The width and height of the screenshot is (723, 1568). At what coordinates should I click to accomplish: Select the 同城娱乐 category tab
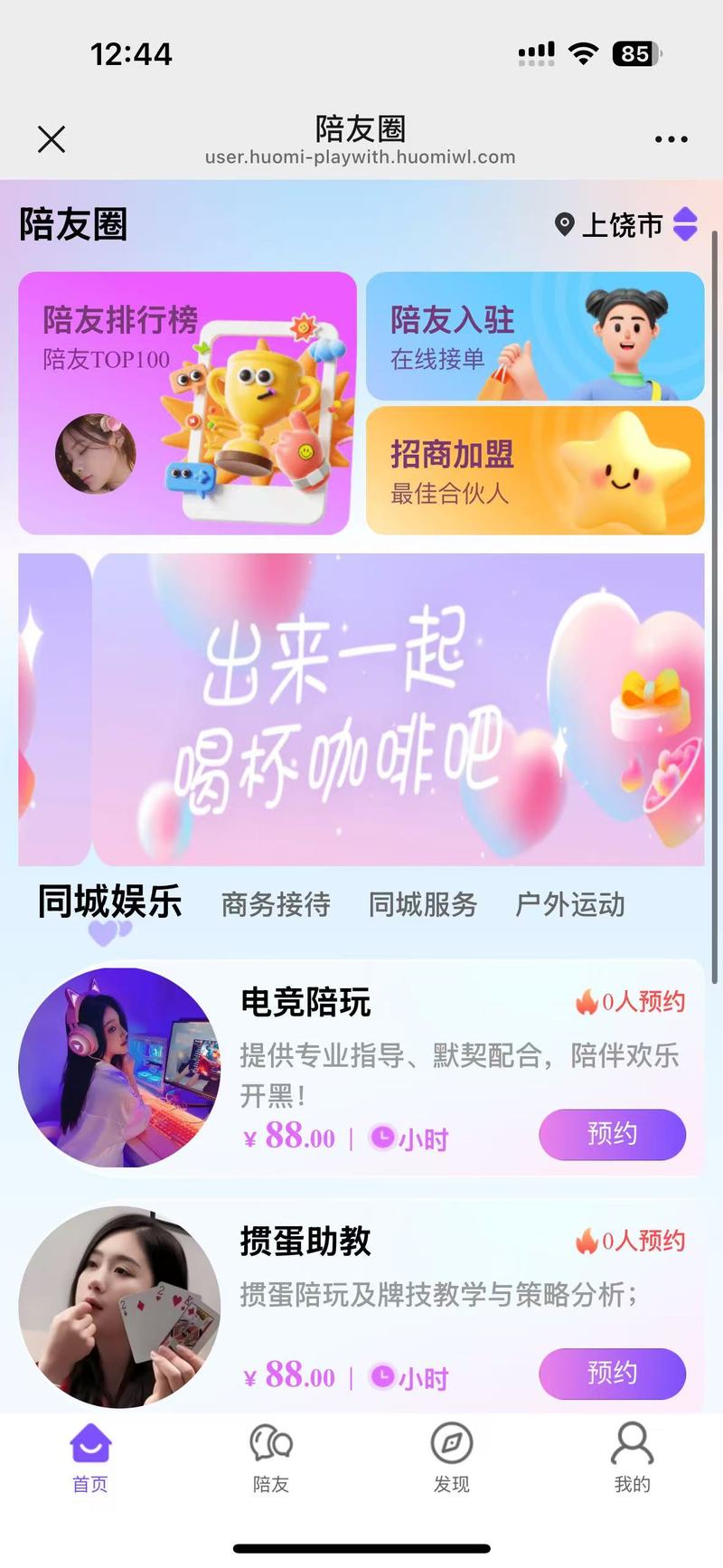click(109, 902)
